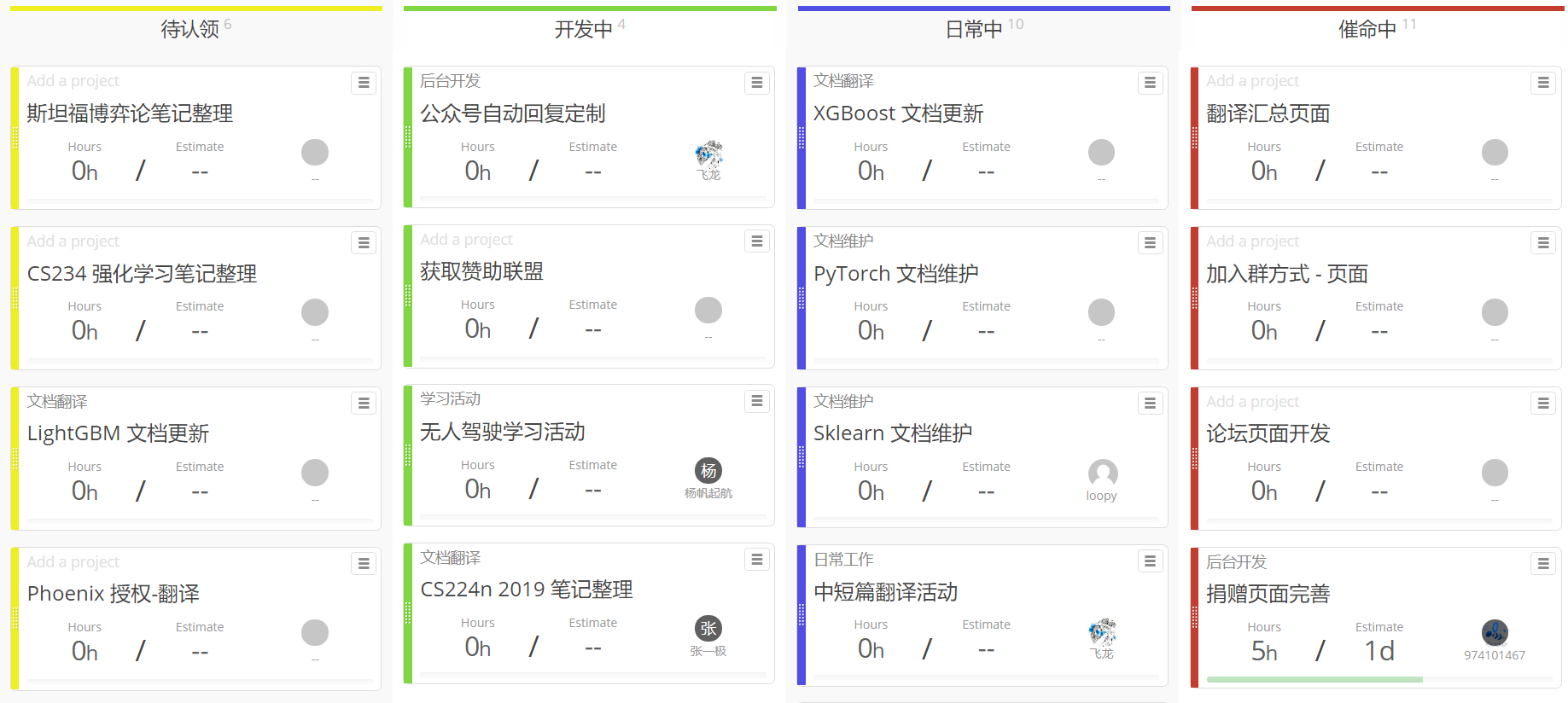
Task: Add a project to CS234 强化学习笔记整理
Action: tap(73, 241)
